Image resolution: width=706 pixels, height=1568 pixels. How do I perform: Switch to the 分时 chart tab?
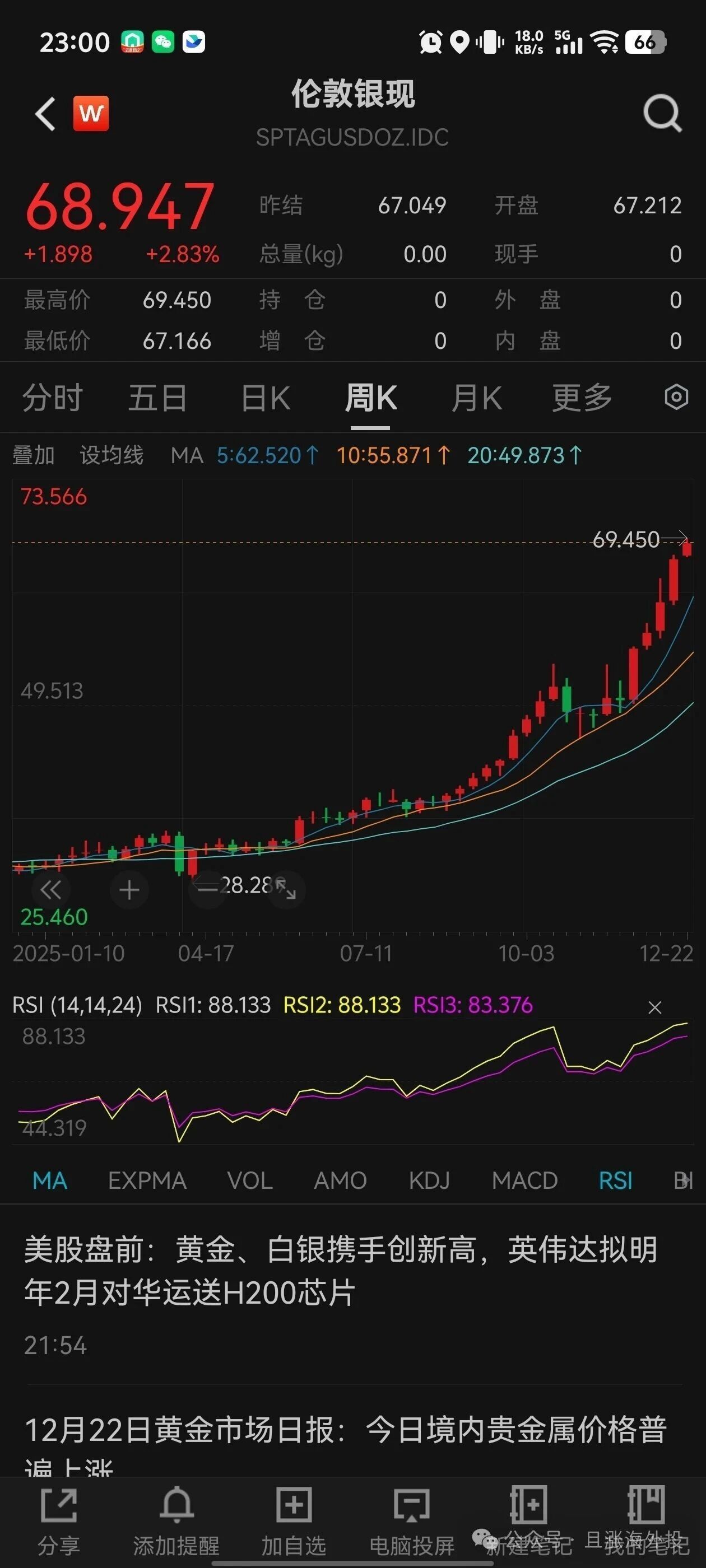pyautogui.click(x=52, y=398)
